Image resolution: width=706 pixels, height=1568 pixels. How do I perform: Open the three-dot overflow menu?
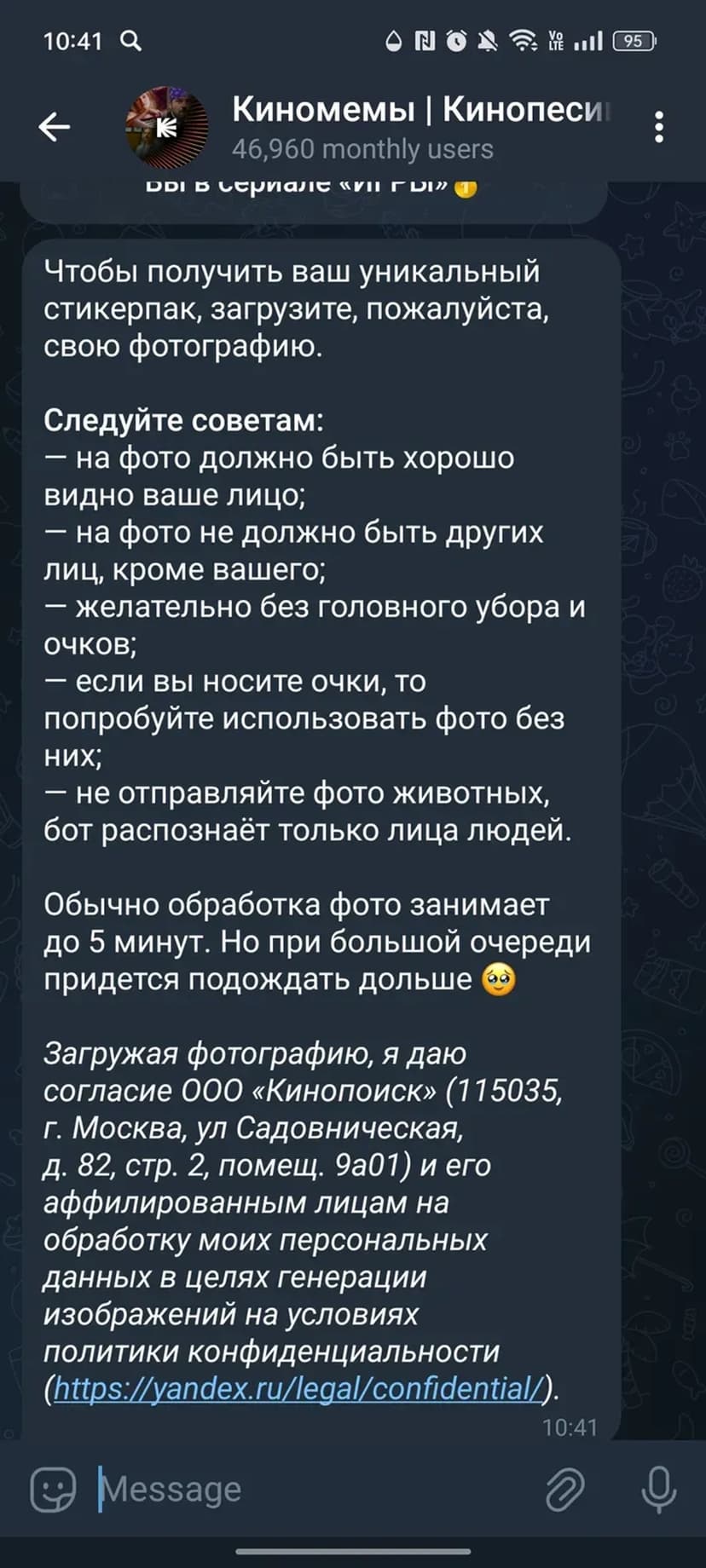[x=659, y=128]
